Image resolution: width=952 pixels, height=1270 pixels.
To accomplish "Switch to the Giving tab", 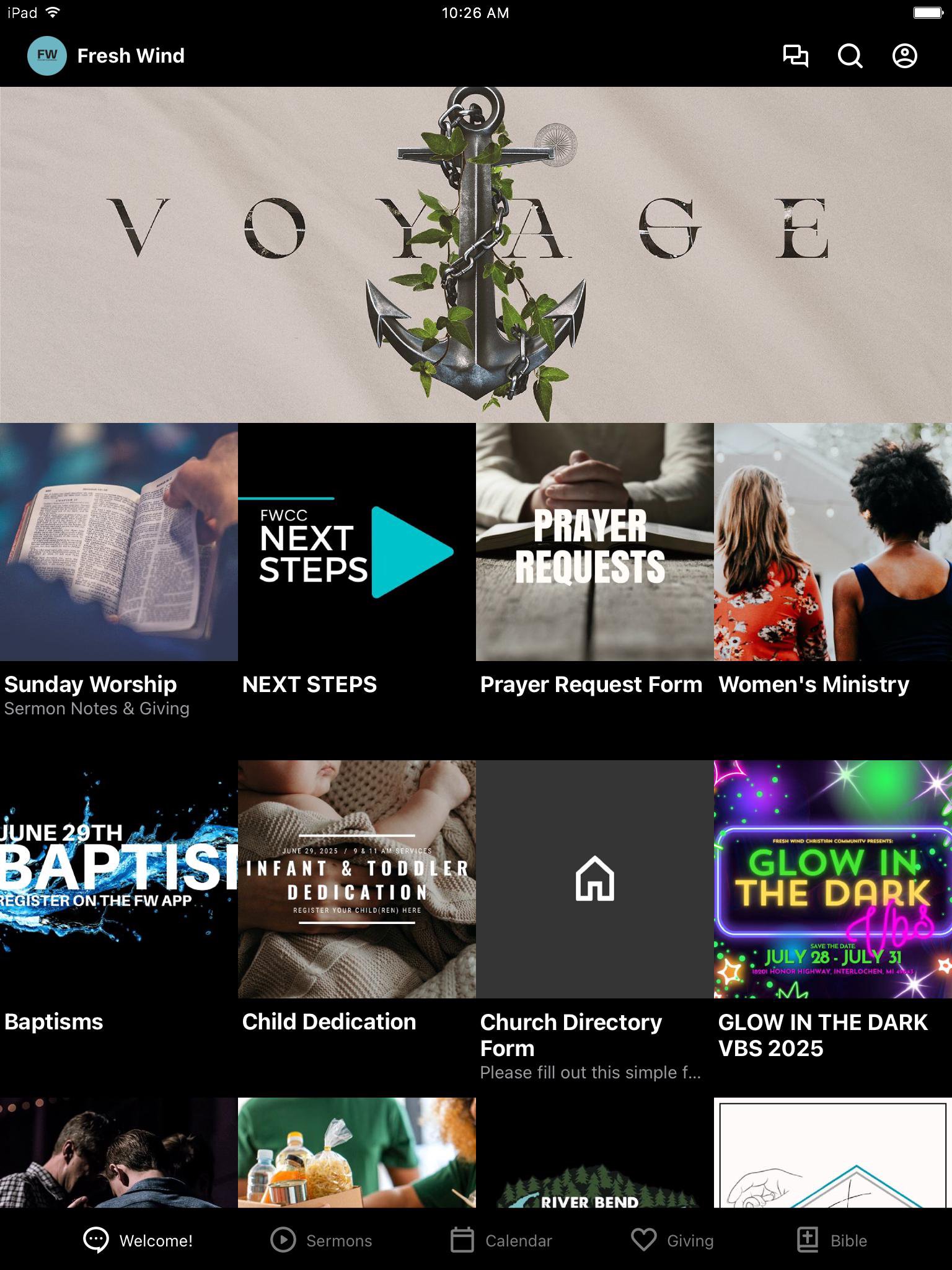I will (x=673, y=1240).
